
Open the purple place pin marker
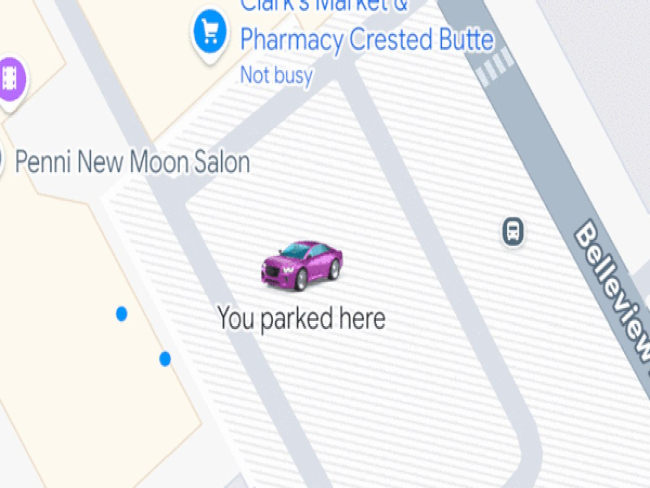click(10, 76)
